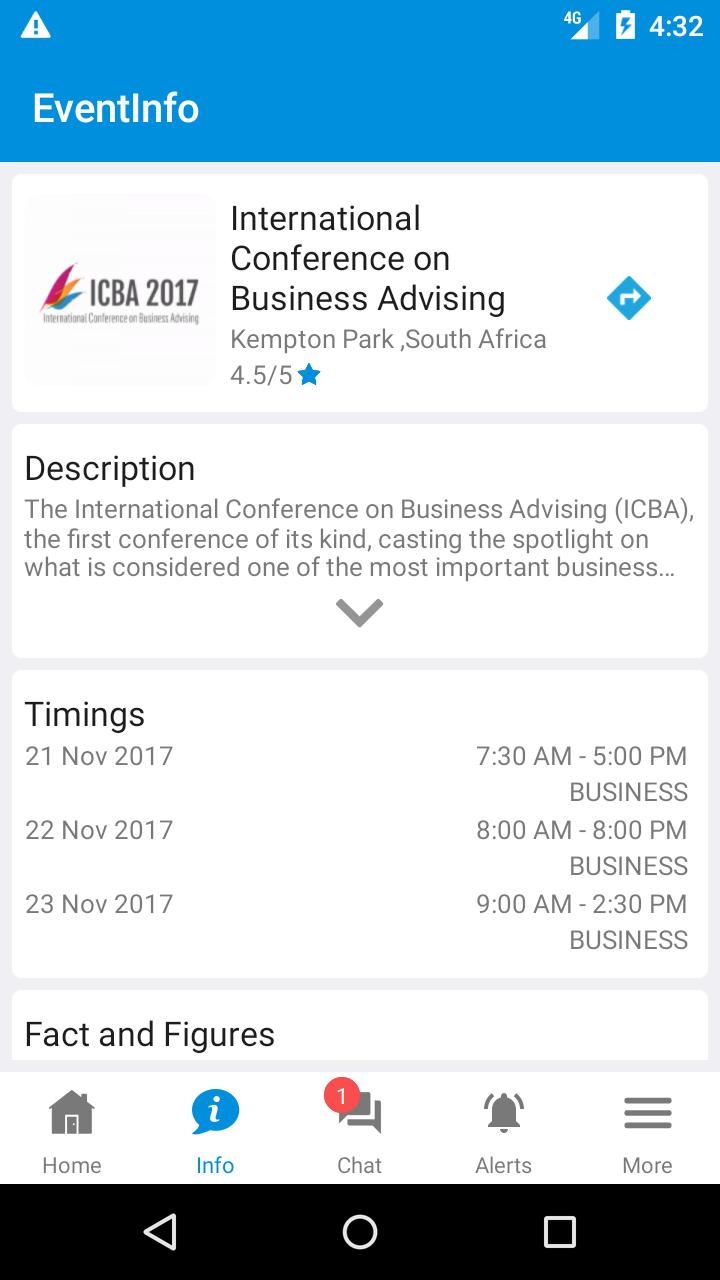Viewport: 720px width, 1280px height.
Task: Tap the Kempton Park, South Africa location text
Action: (388, 339)
